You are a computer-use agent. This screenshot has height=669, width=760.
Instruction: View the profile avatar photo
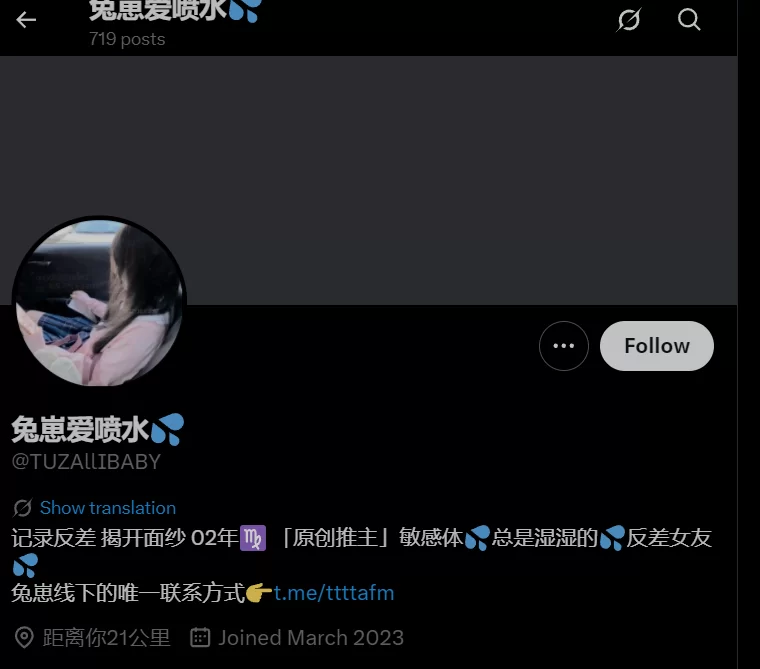99,303
